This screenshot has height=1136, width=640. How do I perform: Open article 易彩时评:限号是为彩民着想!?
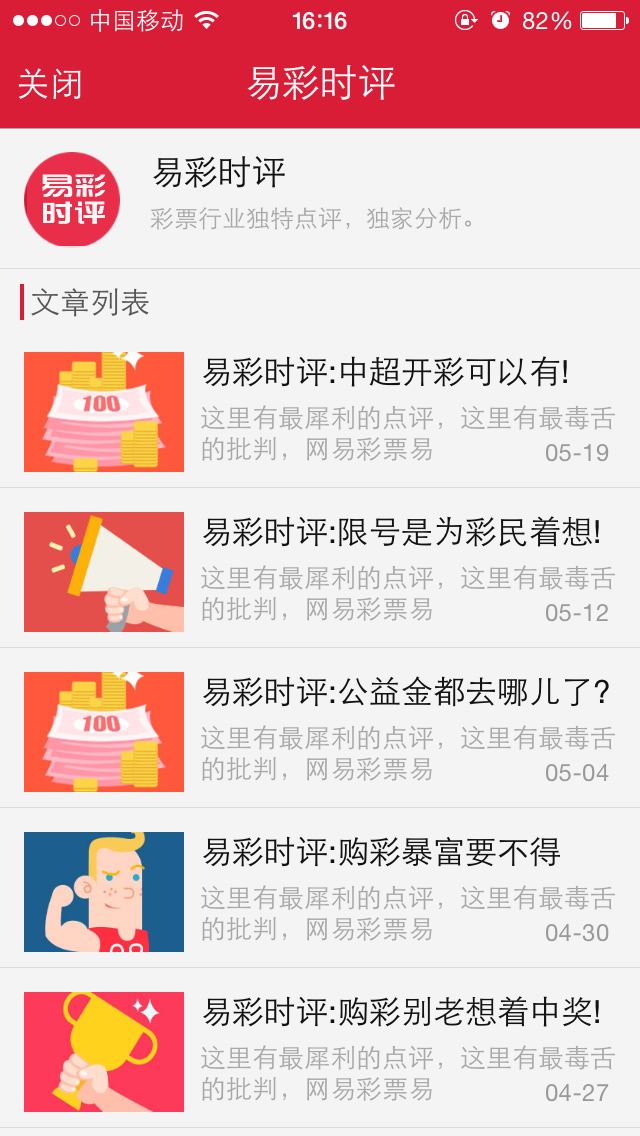401,533
